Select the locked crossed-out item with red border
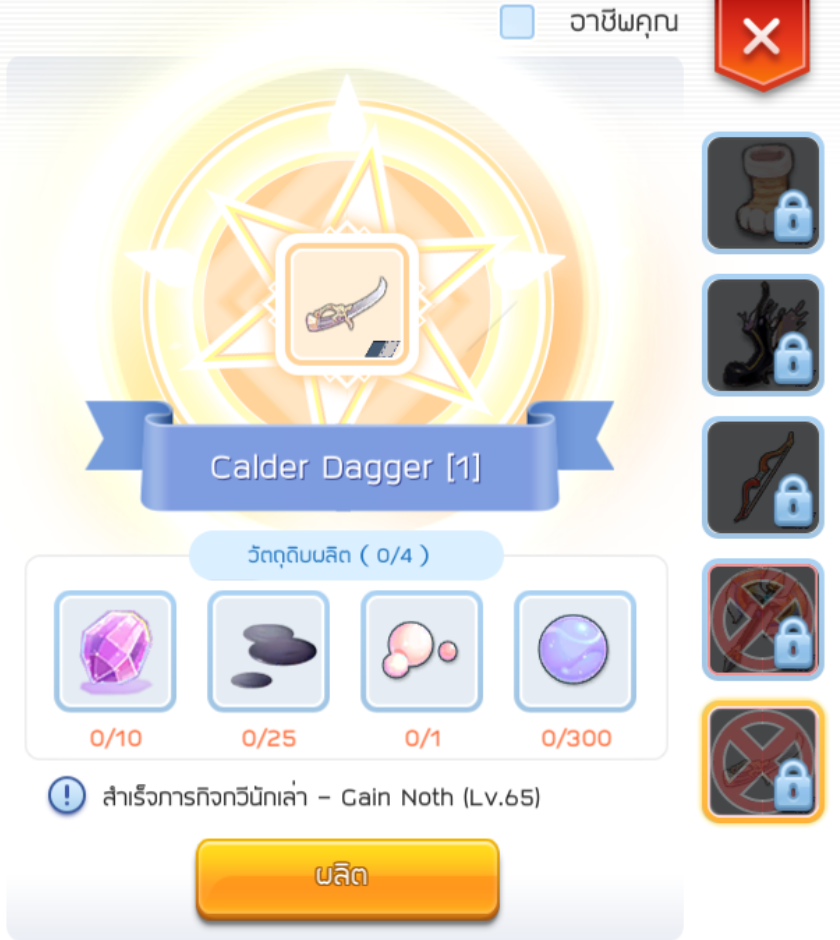This screenshot has width=840, height=940. point(763,619)
